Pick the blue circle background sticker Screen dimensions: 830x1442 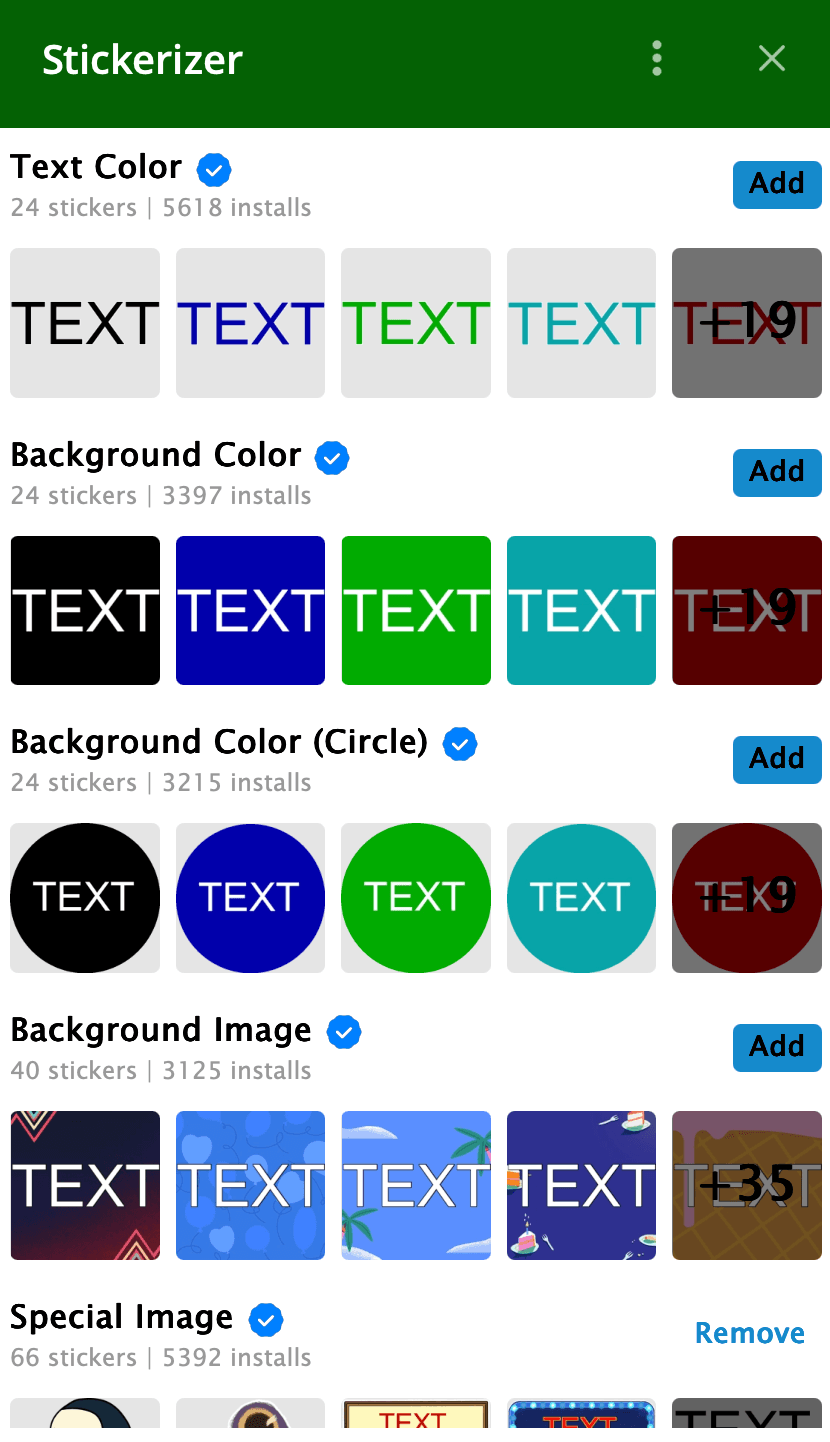coord(250,898)
